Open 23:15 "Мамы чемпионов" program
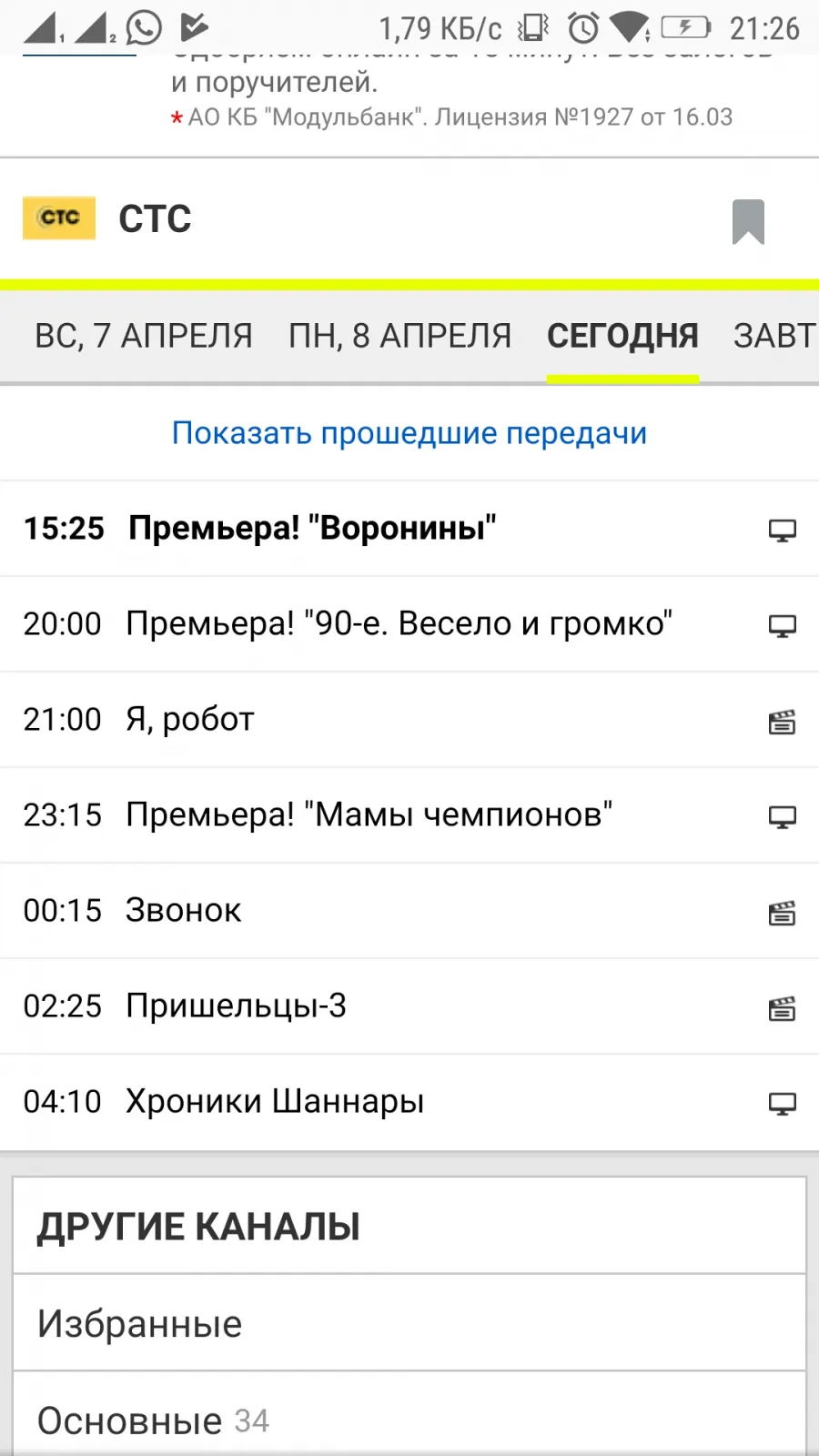Viewport: 819px width, 1456px height. point(409,815)
